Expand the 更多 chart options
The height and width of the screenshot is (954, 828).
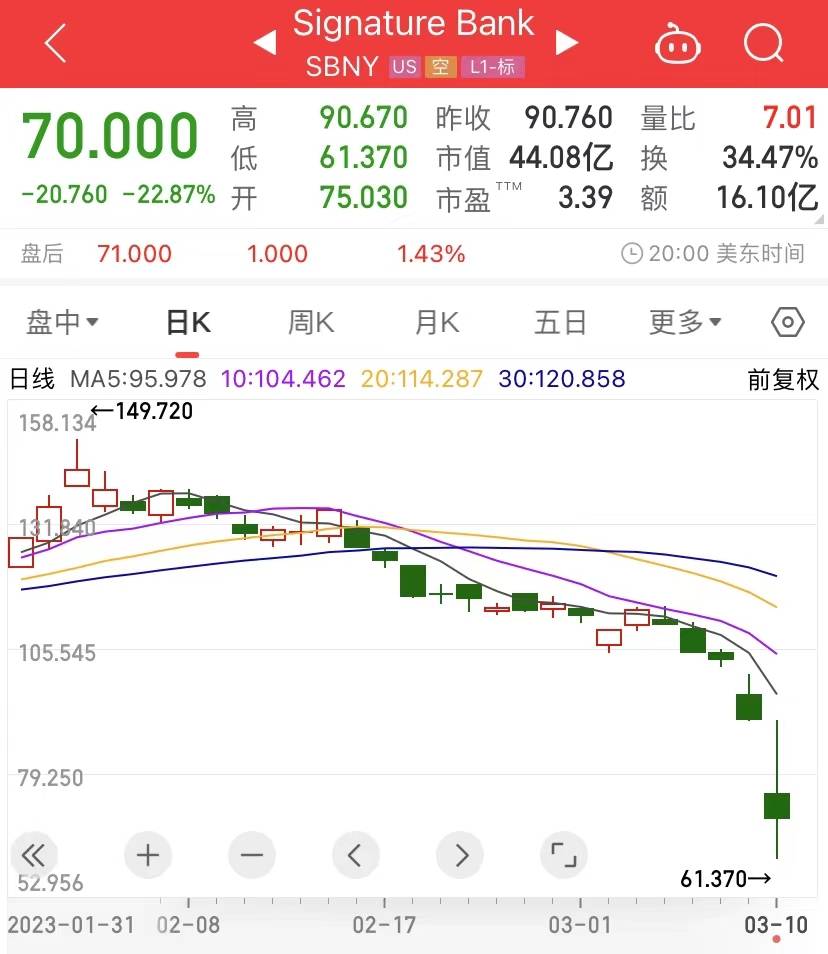coord(685,322)
